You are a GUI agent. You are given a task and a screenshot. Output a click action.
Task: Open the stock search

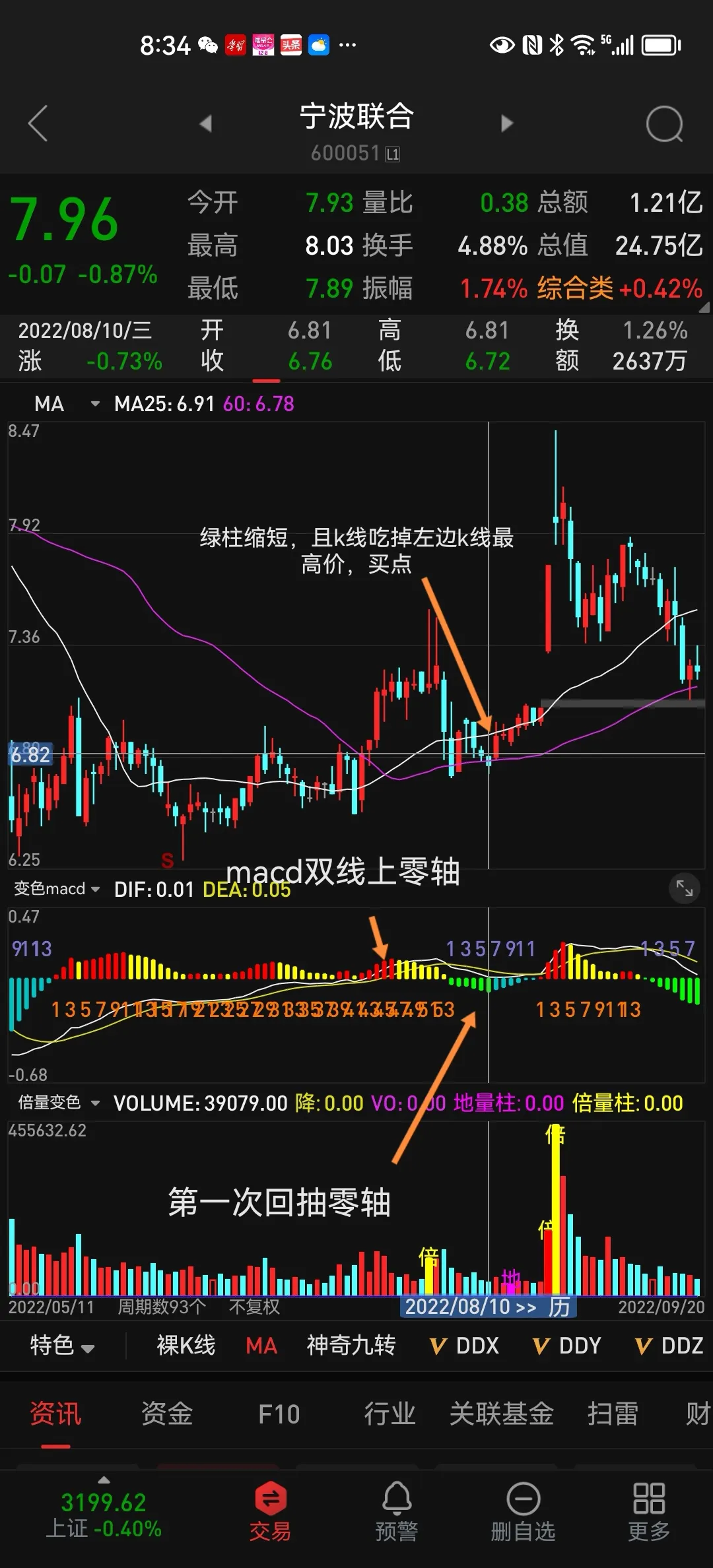[664, 124]
